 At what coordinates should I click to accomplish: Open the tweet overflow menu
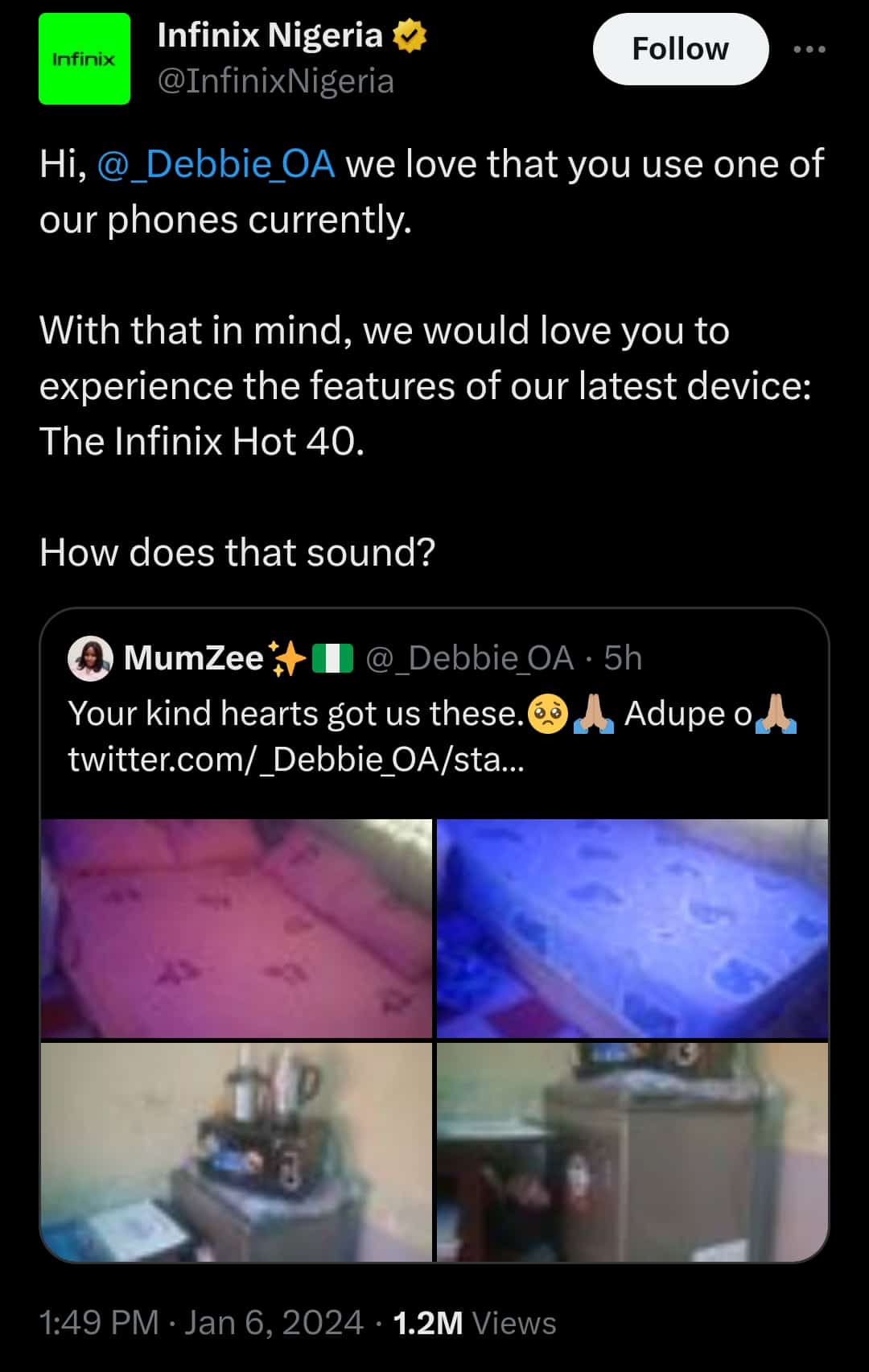coord(809,49)
